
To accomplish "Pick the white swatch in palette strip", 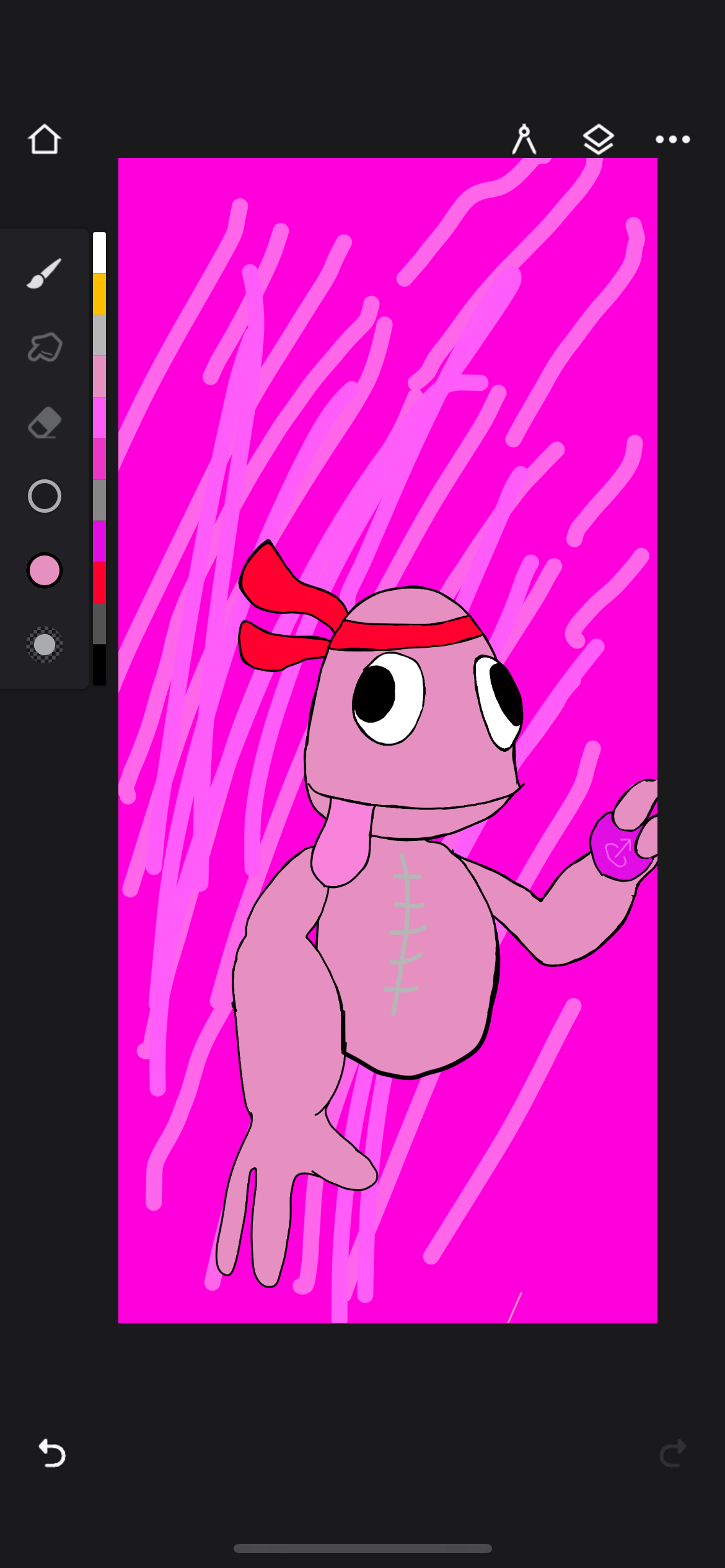I will (99, 253).
